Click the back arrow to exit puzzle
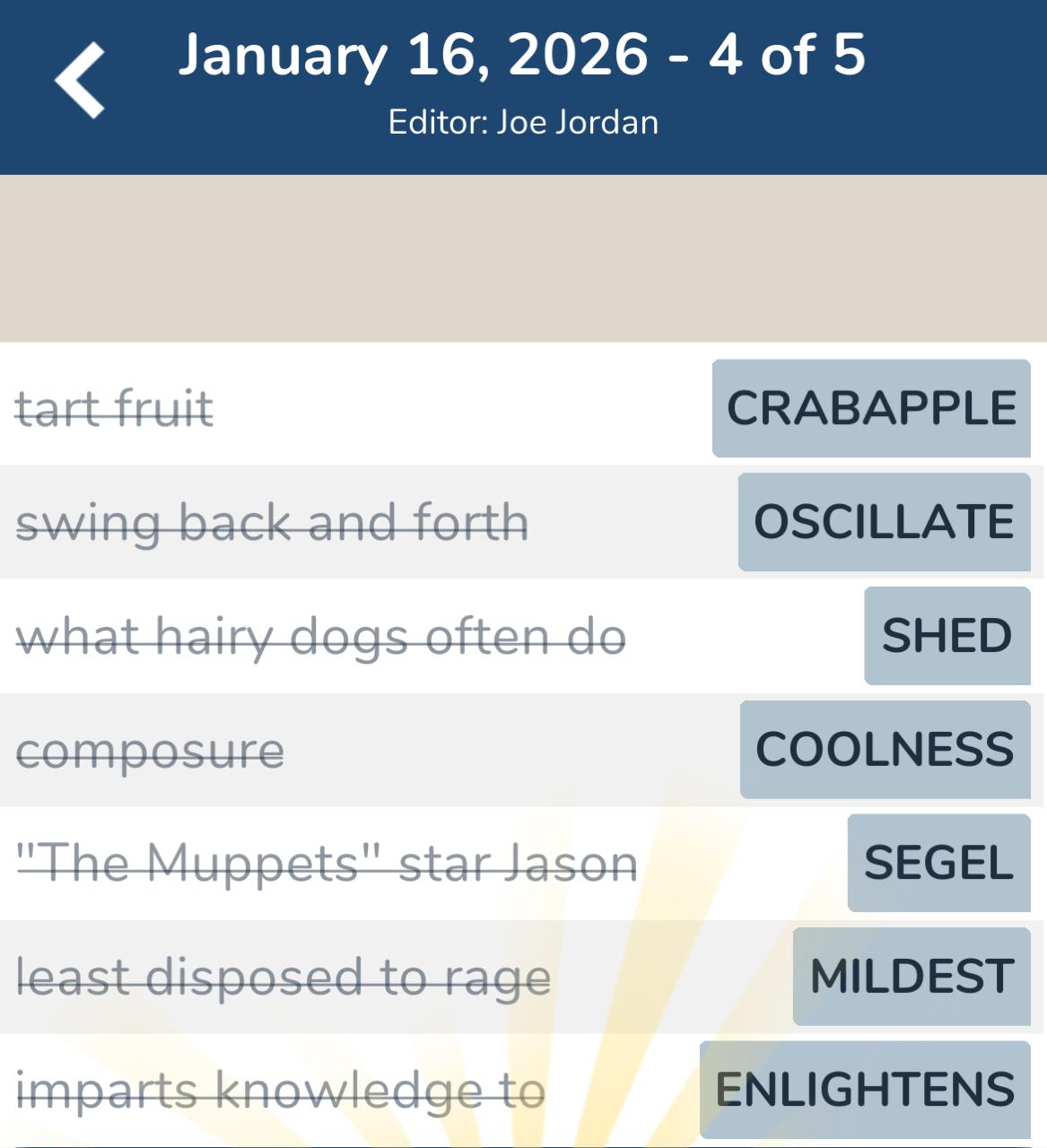Image resolution: width=1047 pixels, height=1148 pixels. (79, 79)
